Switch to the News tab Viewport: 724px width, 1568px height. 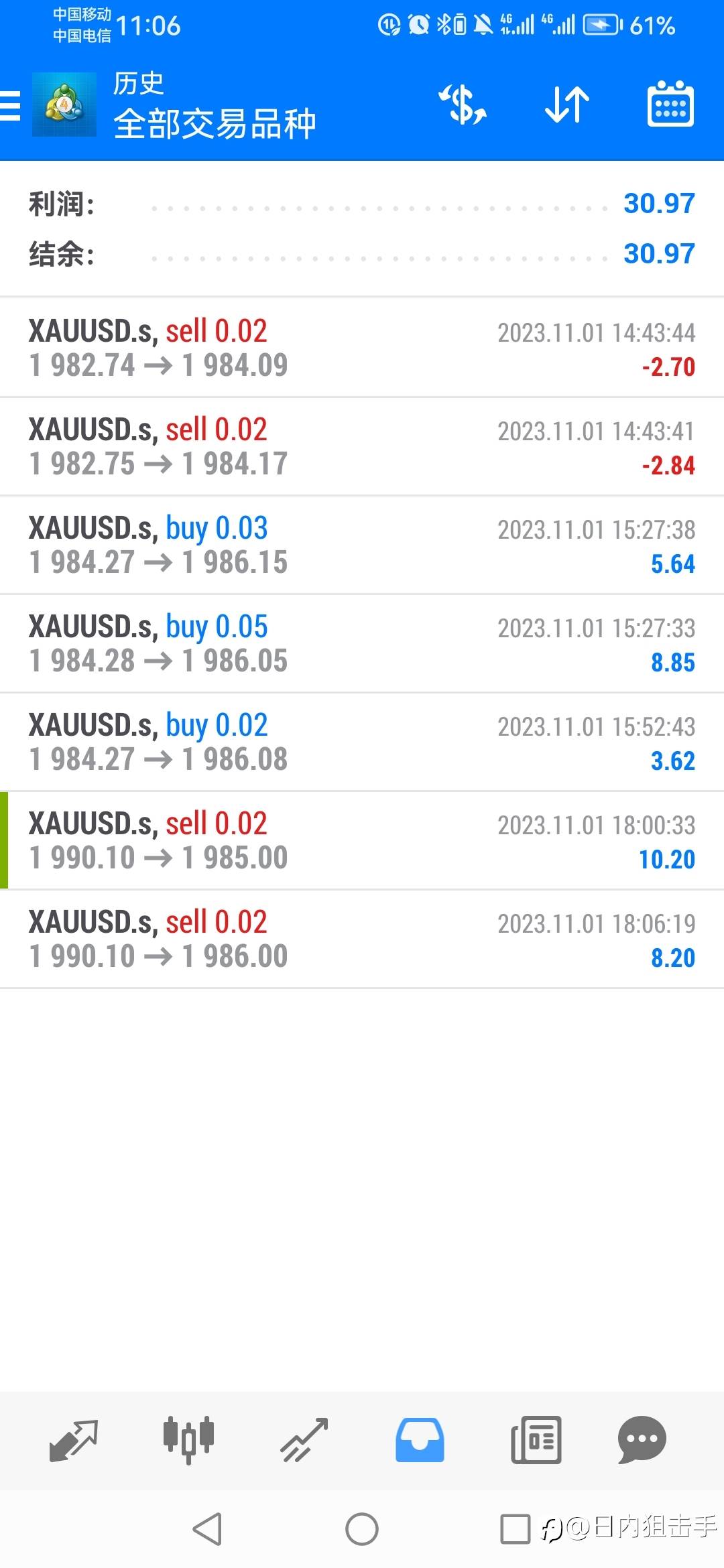[536, 1439]
